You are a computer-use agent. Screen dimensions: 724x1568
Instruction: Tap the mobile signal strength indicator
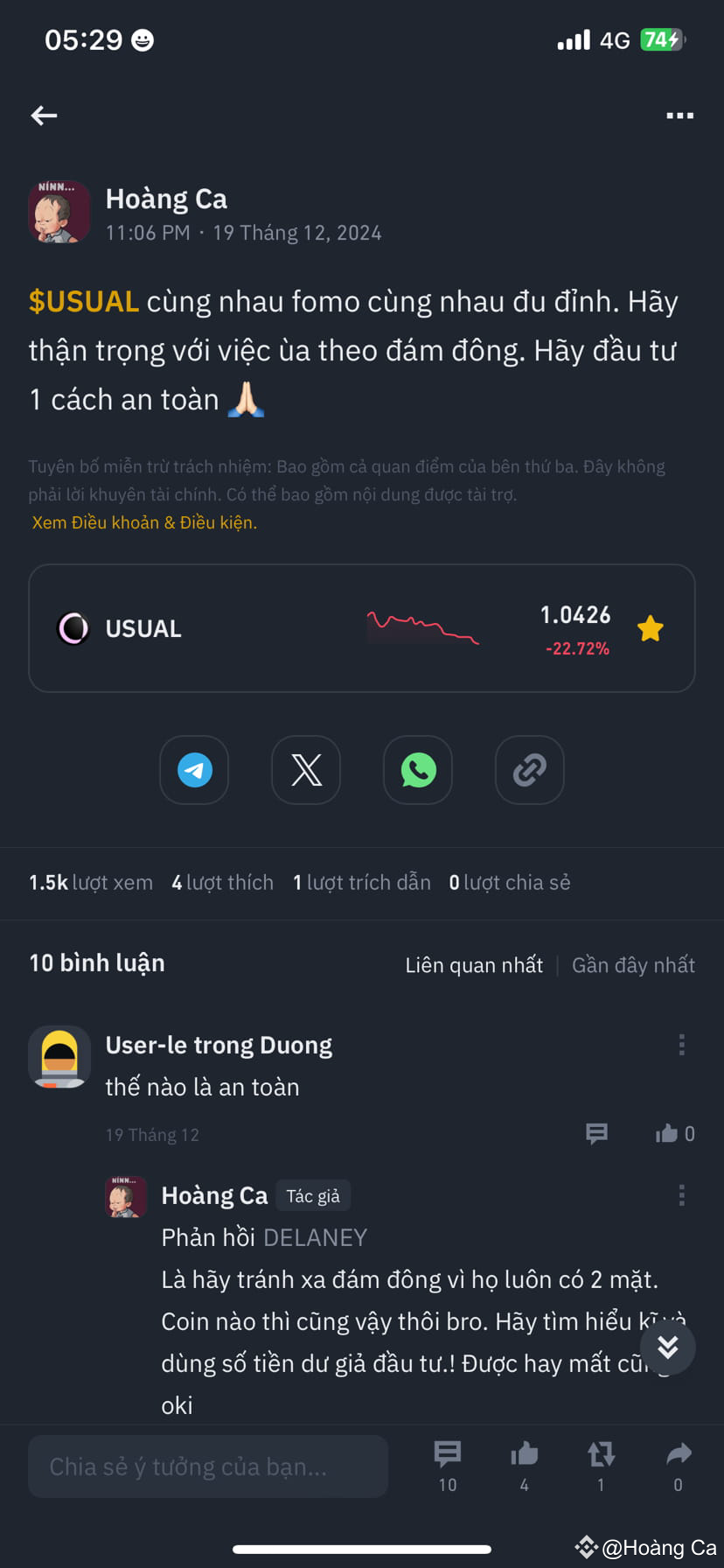click(x=573, y=39)
